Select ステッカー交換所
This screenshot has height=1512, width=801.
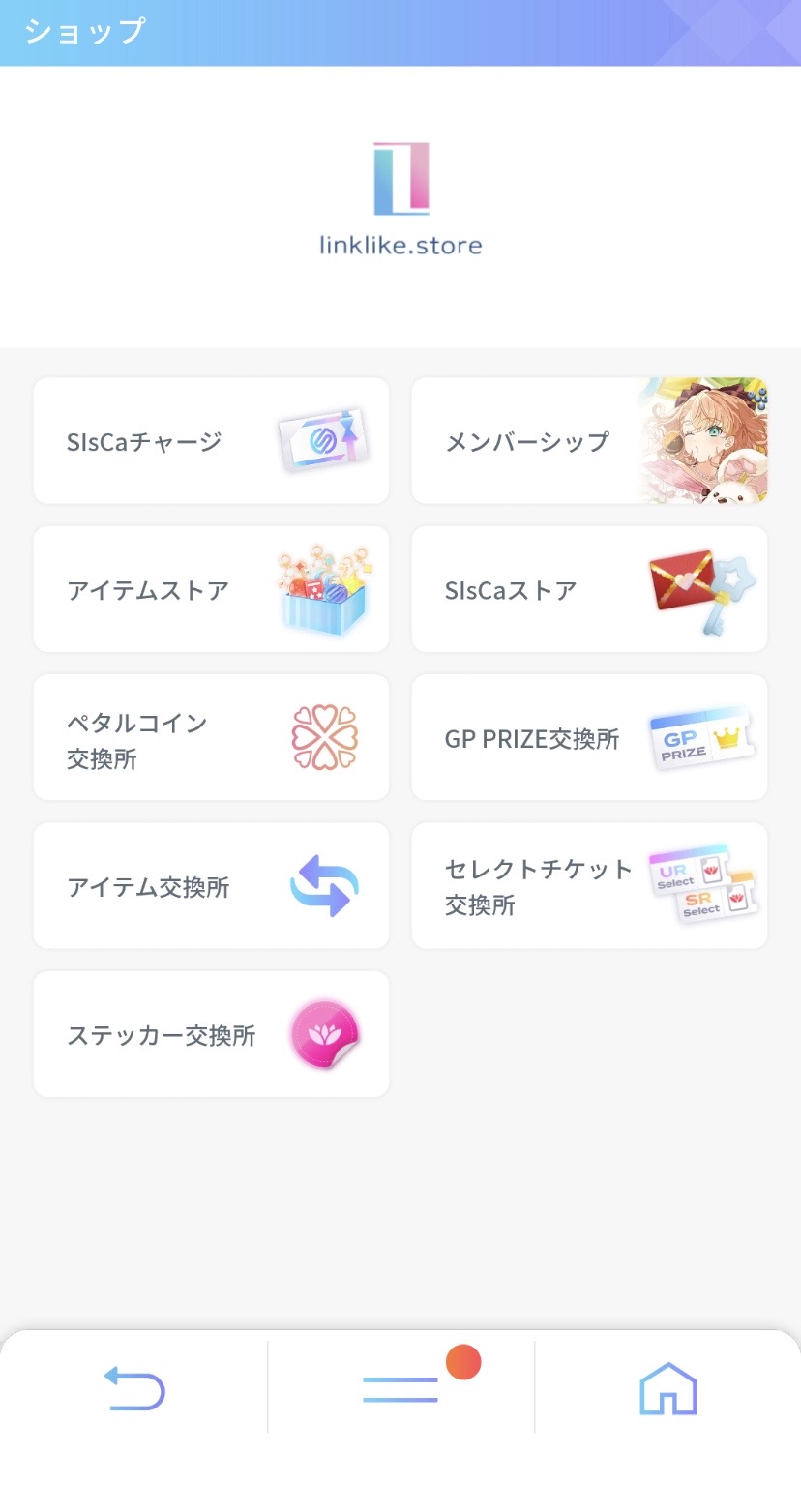[x=211, y=1034]
